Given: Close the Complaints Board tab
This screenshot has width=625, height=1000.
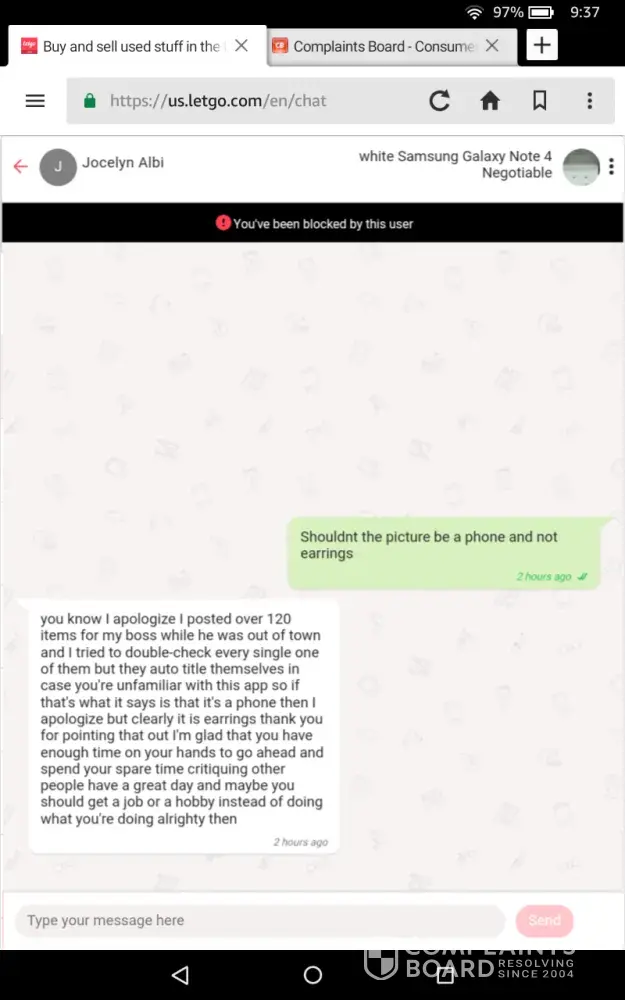Looking at the screenshot, I should (x=492, y=46).
